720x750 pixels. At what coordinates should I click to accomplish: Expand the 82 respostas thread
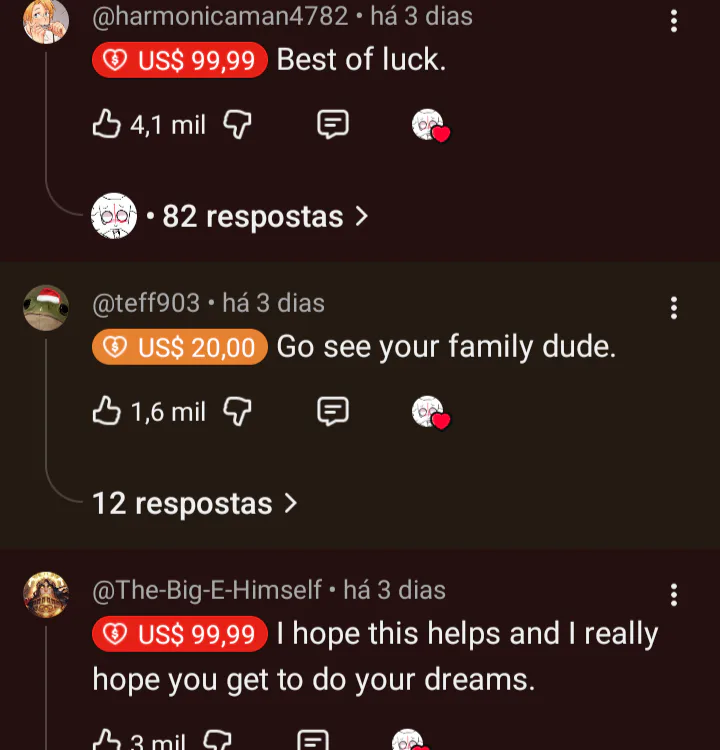[x=255, y=217]
